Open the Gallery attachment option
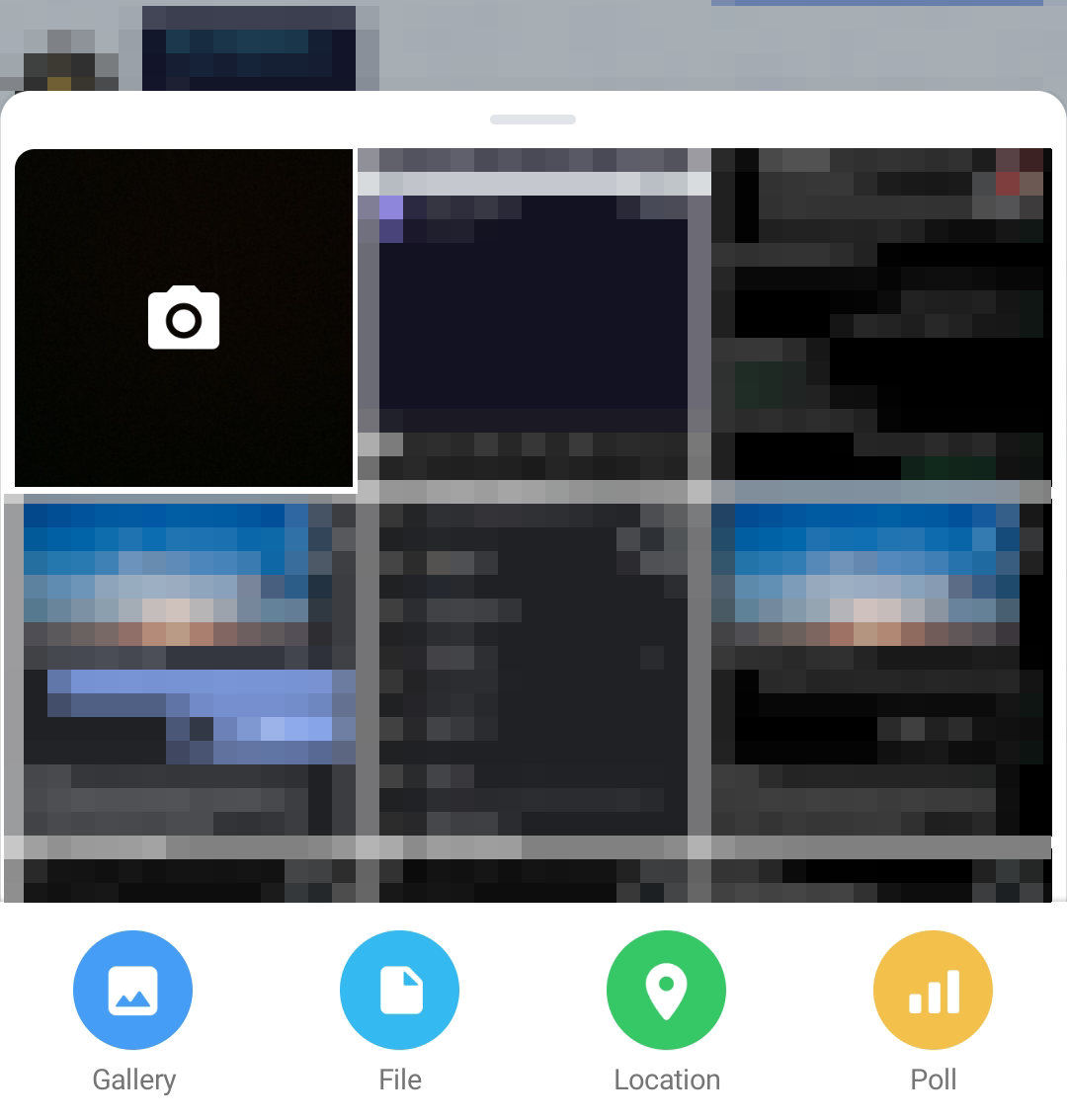The width and height of the screenshot is (1067, 1120). (x=132, y=990)
